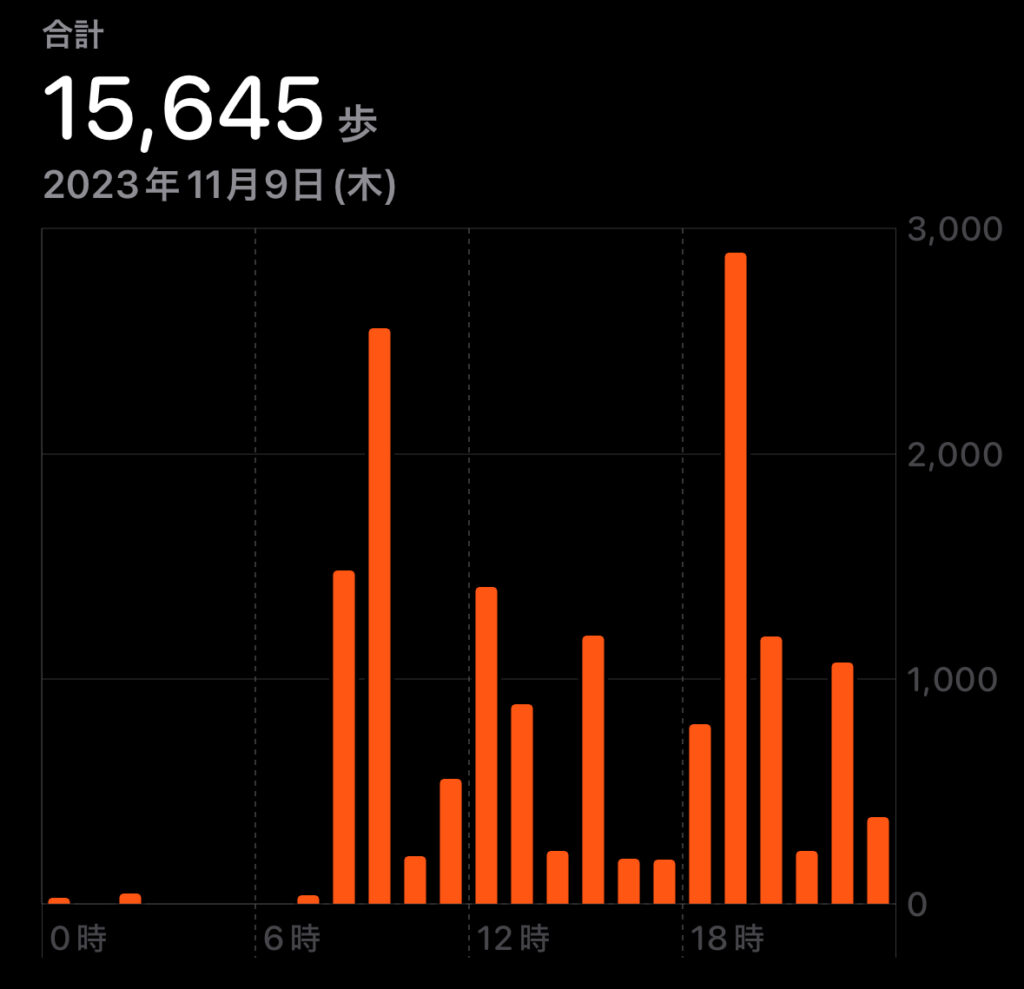Select the bar for the 18時 hour

[x=700, y=814]
